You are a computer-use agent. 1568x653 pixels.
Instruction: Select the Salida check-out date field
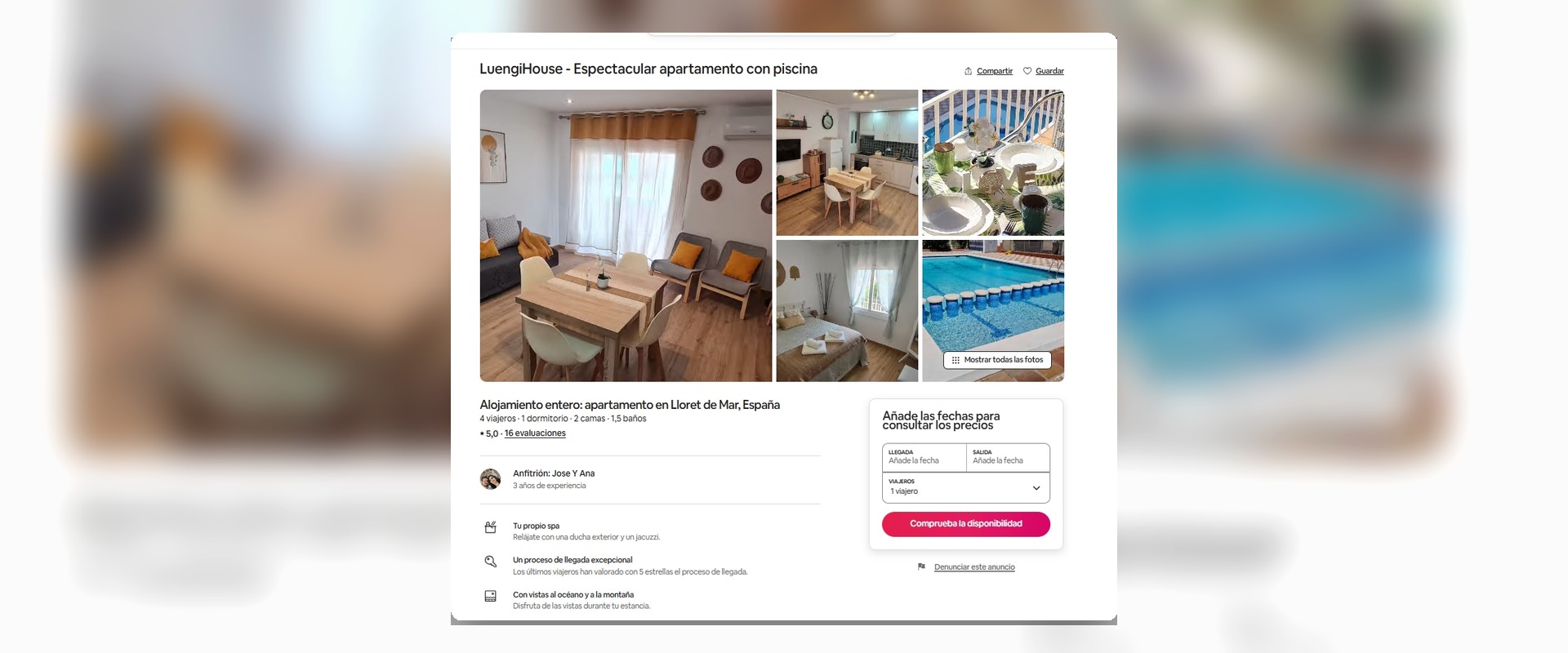tap(1008, 457)
